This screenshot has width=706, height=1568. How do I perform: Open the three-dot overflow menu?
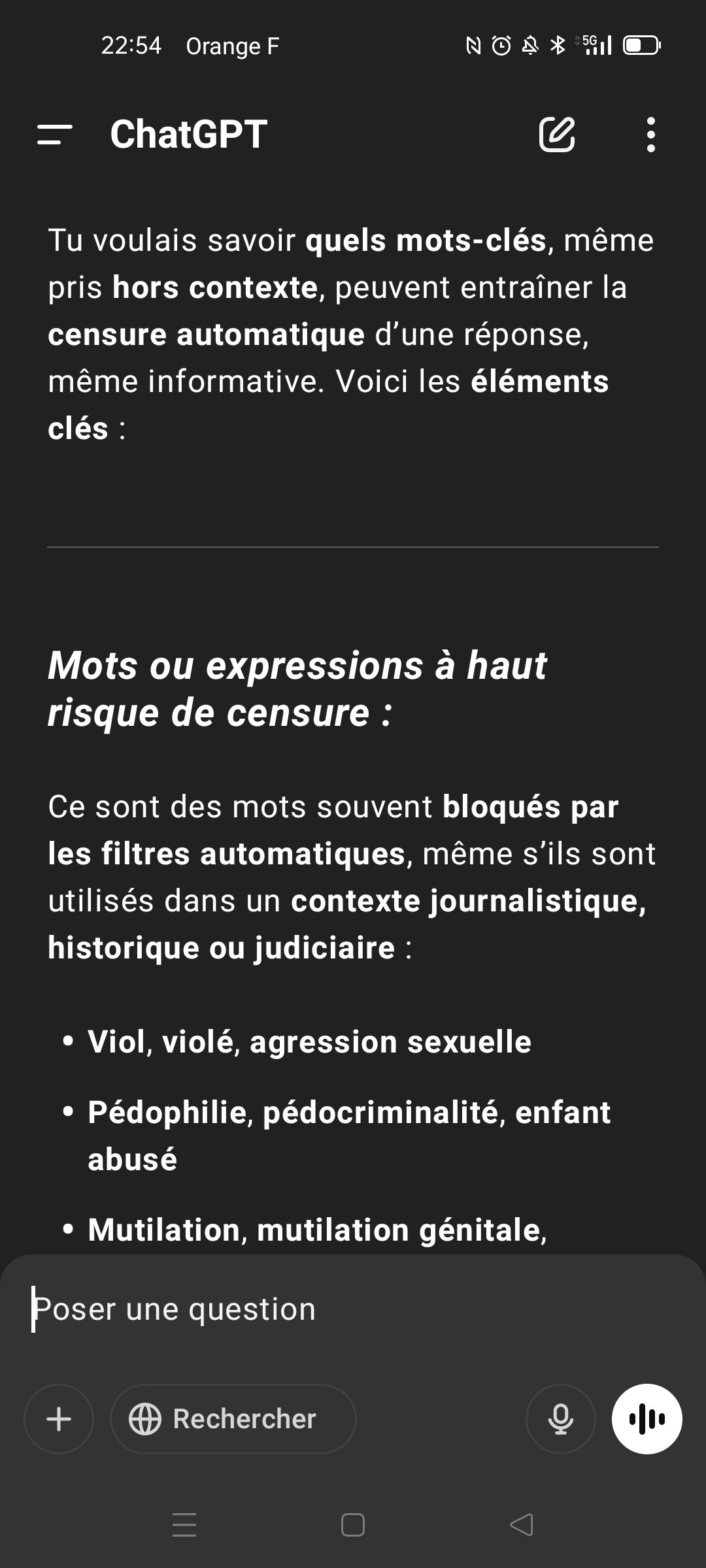point(650,135)
